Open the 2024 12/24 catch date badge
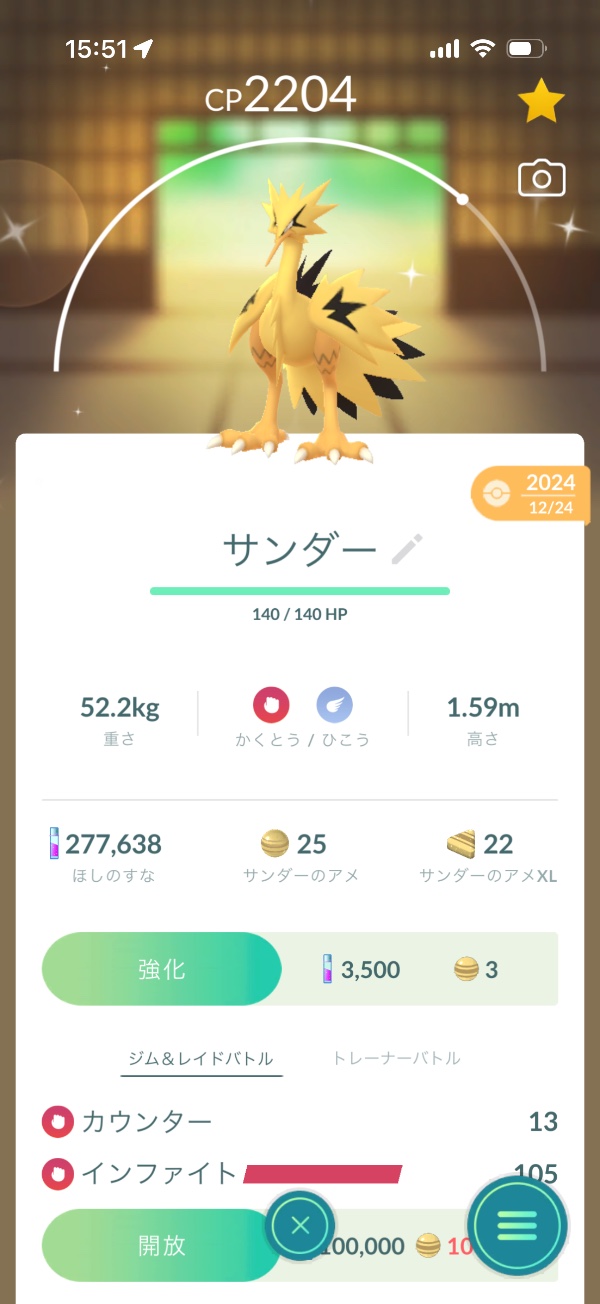This screenshot has width=600, height=1304. [x=536, y=493]
